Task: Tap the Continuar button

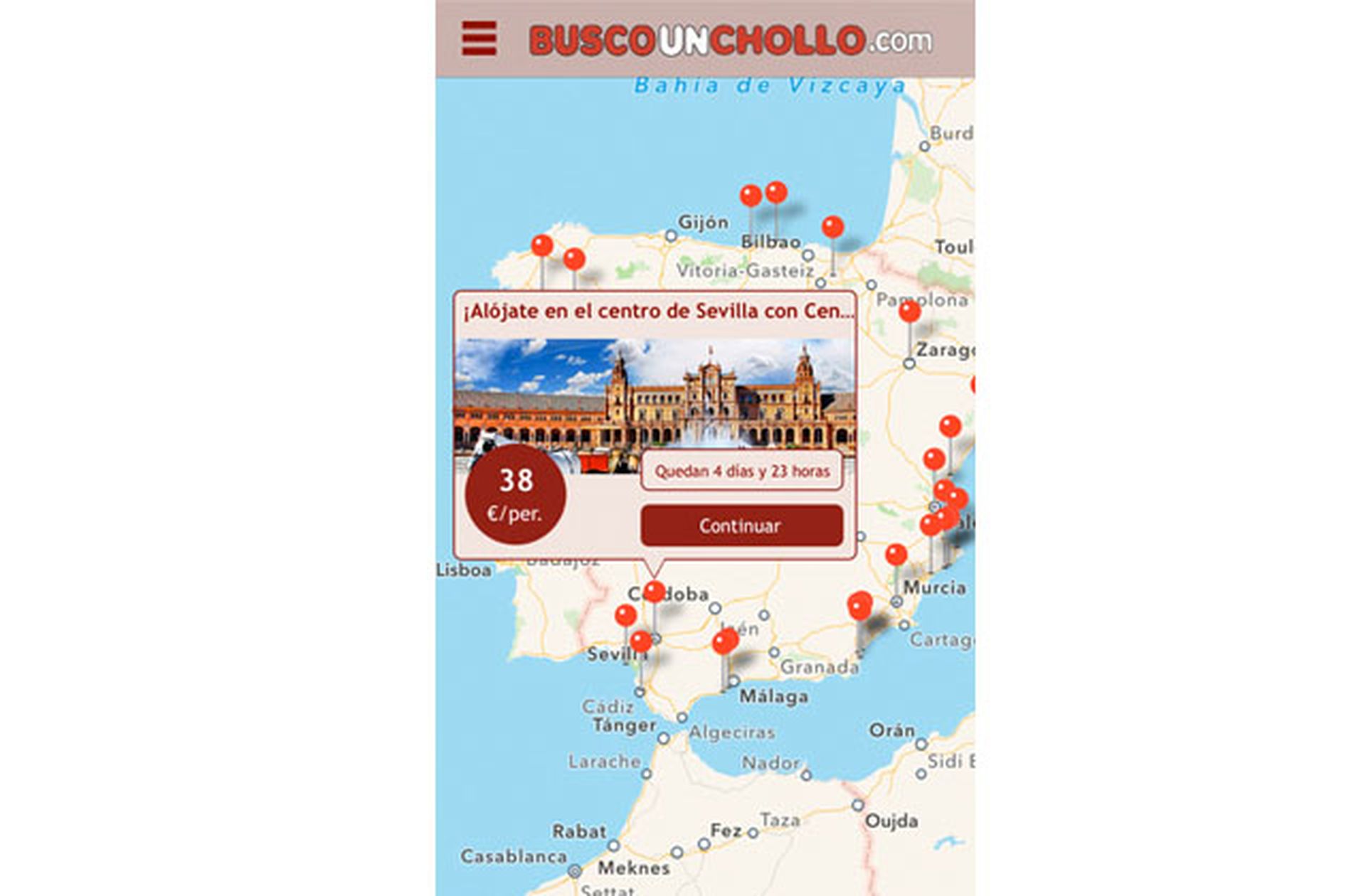Action: 741,526
